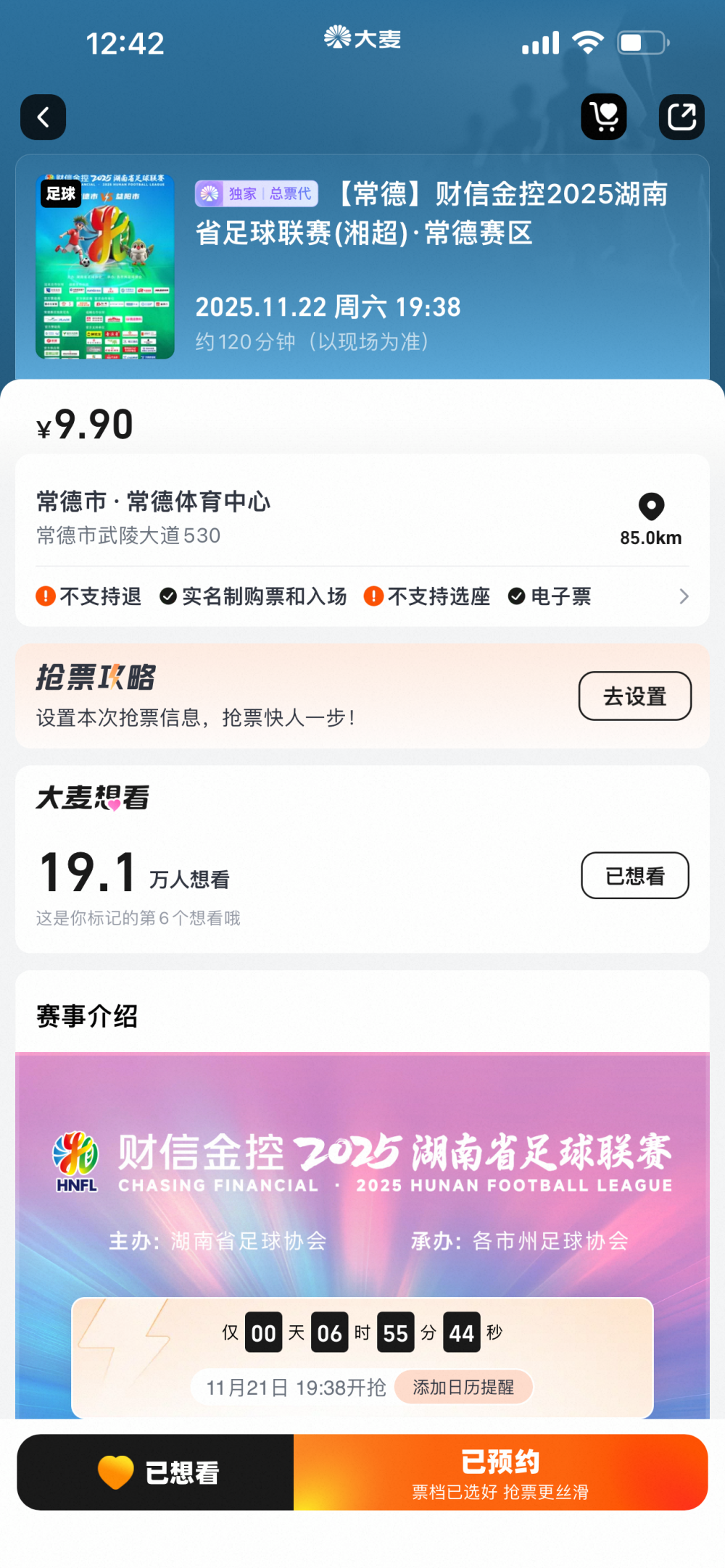
Task: Tap the back arrow to return
Action: pyautogui.click(x=43, y=117)
